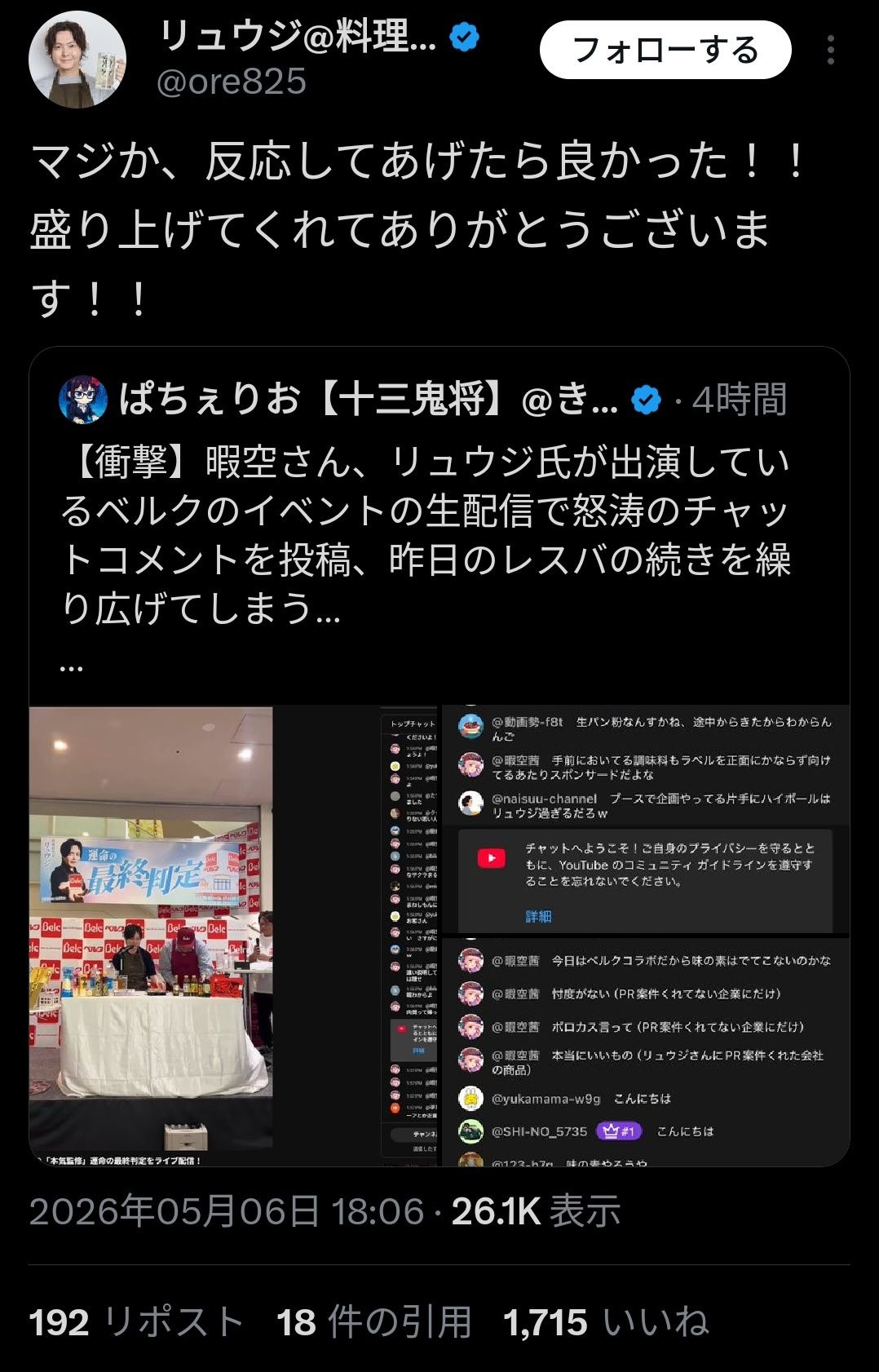The width and height of the screenshot is (879, 1372).
Task: Open the 18 件の引用 list
Action: pos(373,1322)
